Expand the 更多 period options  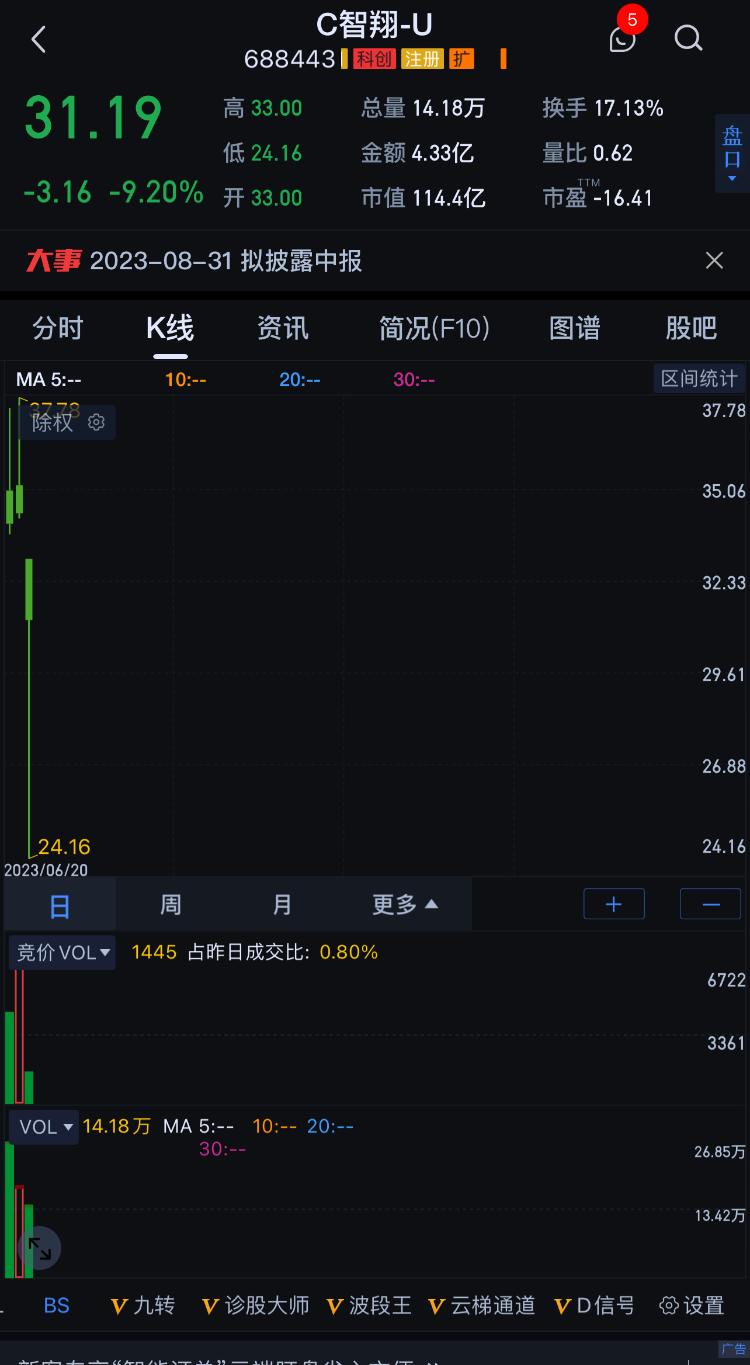(404, 905)
